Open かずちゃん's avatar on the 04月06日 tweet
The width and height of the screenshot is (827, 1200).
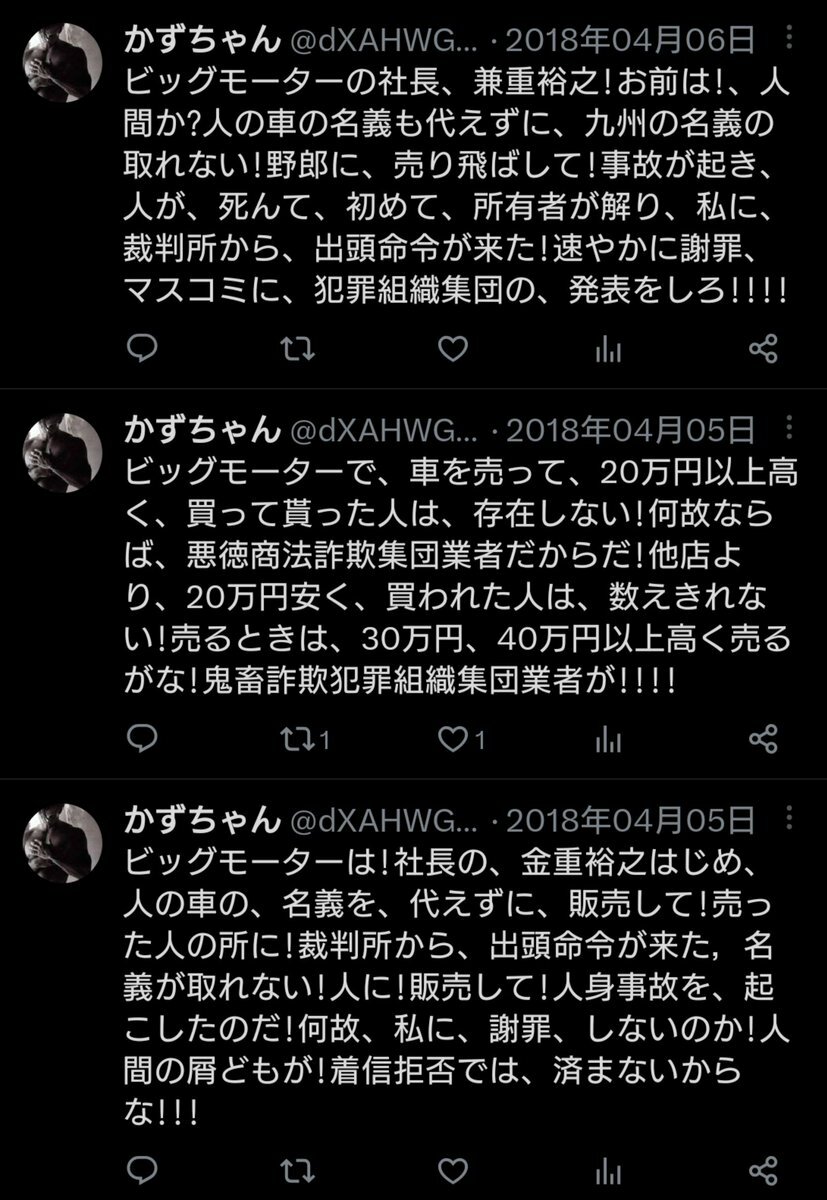pos(62,62)
